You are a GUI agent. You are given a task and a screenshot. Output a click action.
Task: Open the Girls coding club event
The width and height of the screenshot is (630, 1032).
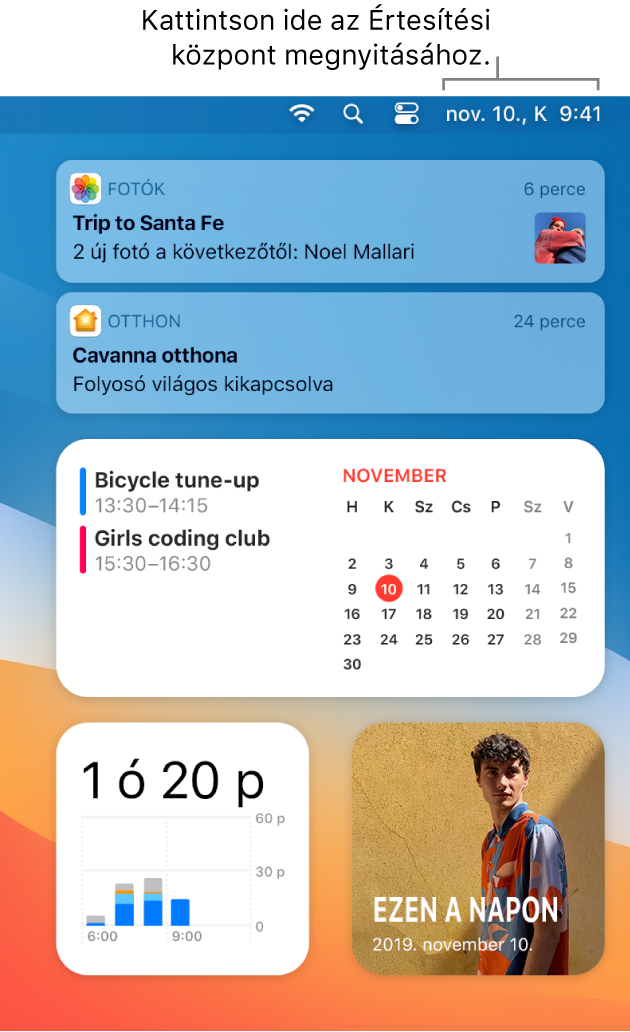click(x=182, y=549)
